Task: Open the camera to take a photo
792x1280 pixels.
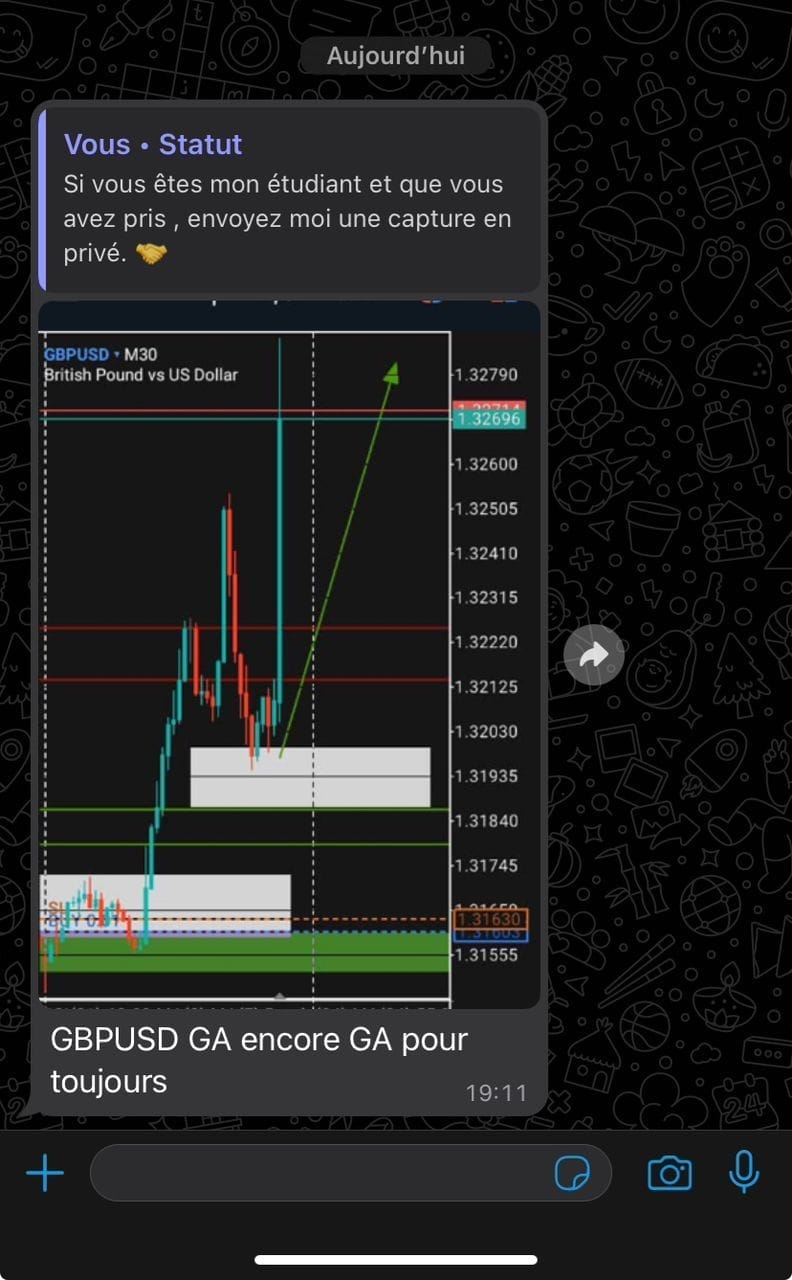Action: click(669, 1173)
